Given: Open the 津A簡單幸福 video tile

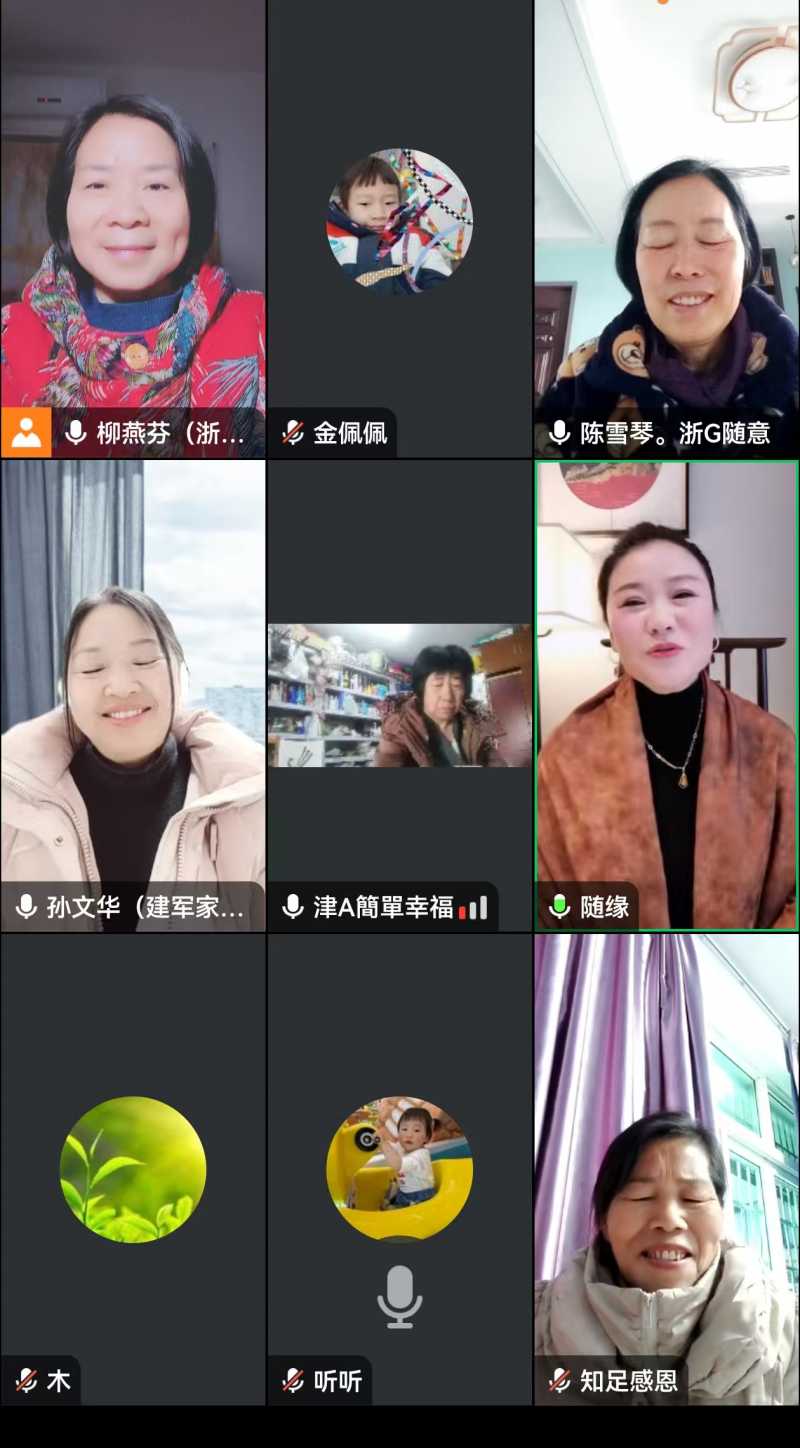Looking at the screenshot, I should [400, 695].
